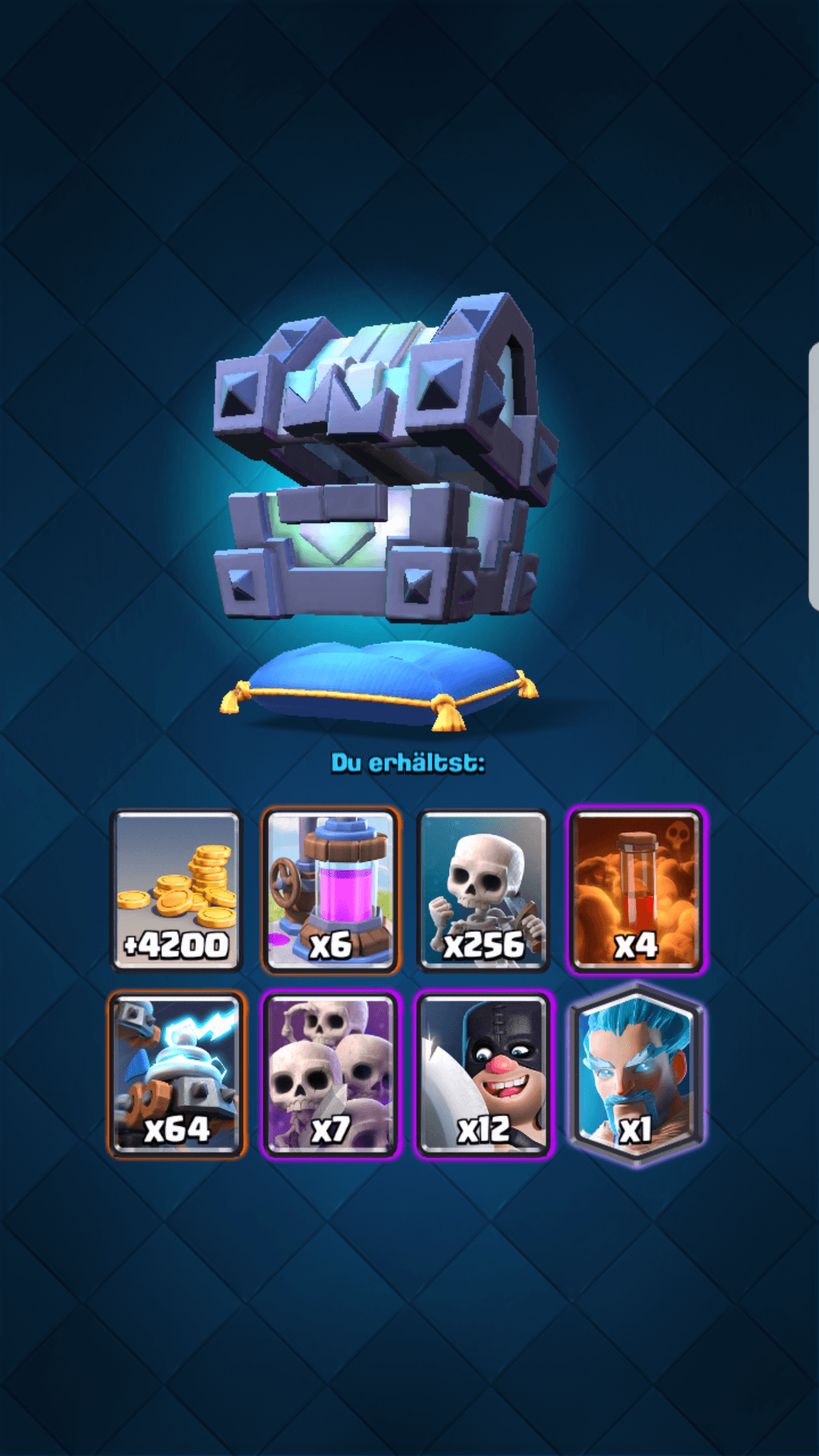819x1456 pixels.
Task: Tap the +4200 gold reward tile
Action: (x=177, y=890)
